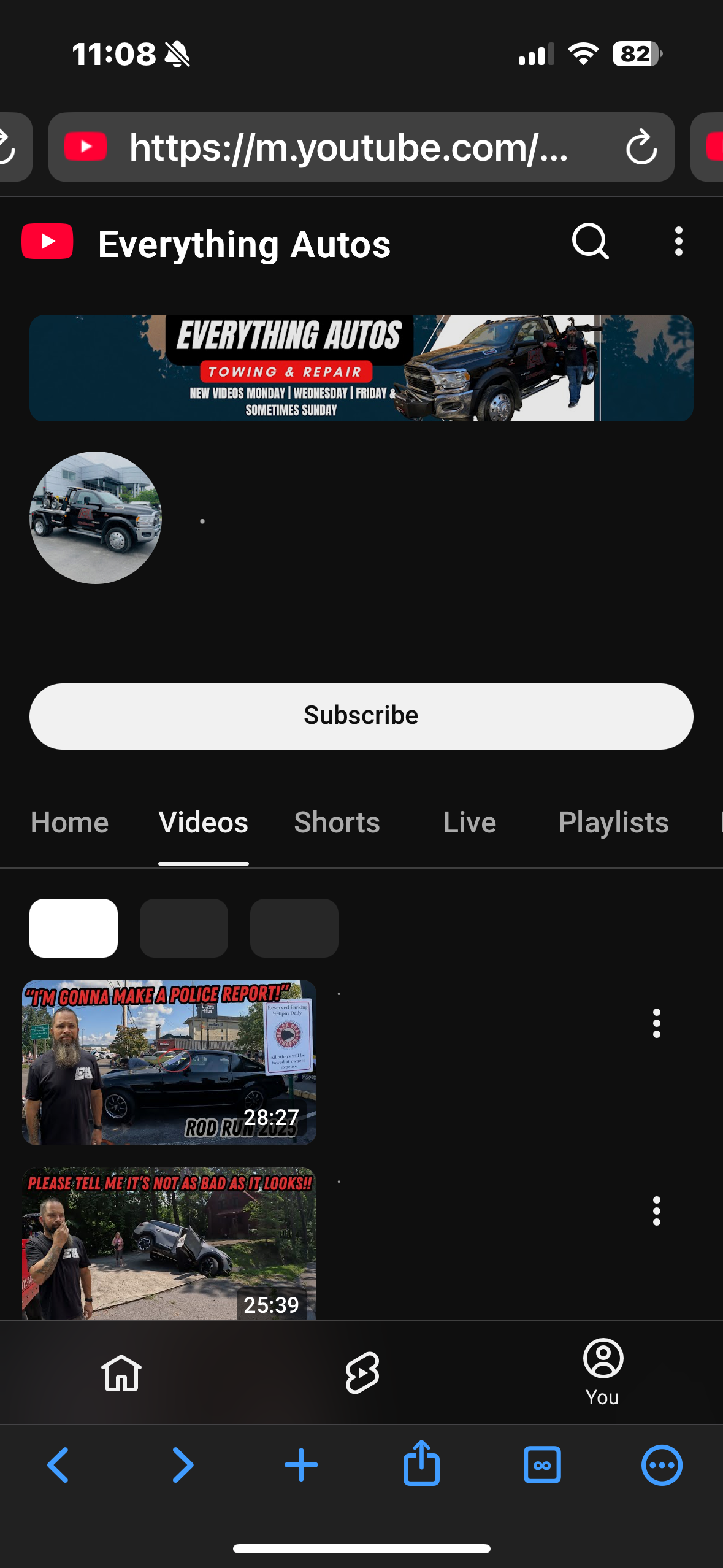
Task: Switch to the Home channel tab
Action: 69,823
